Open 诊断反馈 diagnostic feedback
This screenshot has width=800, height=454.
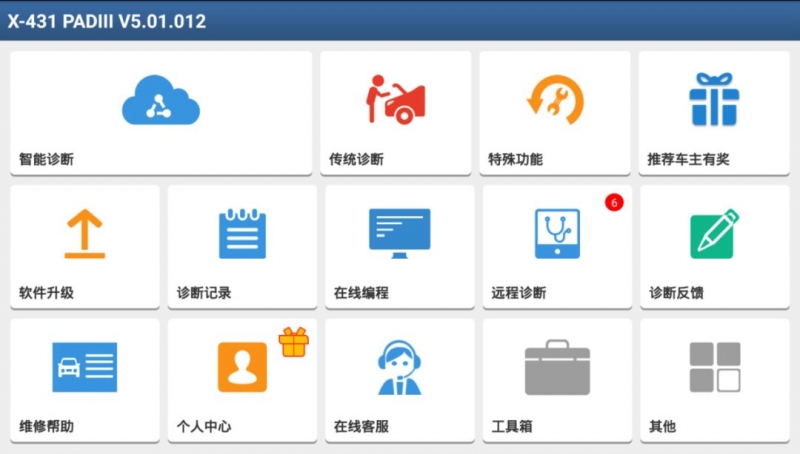click(x=714, y=246)
